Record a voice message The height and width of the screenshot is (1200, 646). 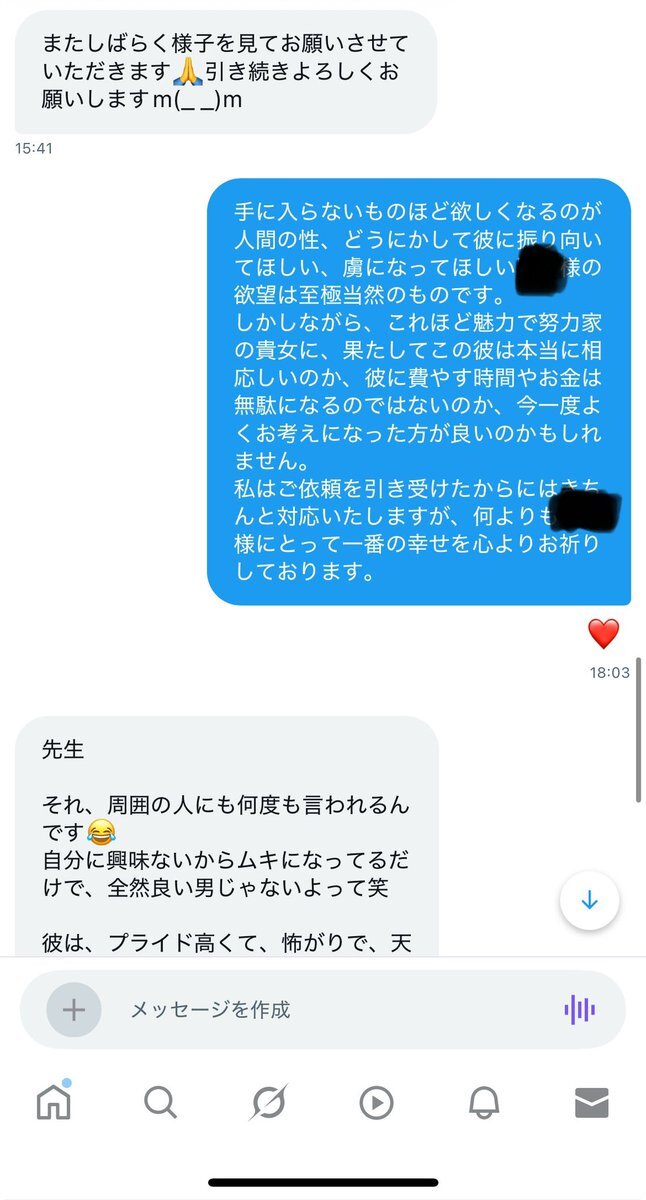(579, 1010)
